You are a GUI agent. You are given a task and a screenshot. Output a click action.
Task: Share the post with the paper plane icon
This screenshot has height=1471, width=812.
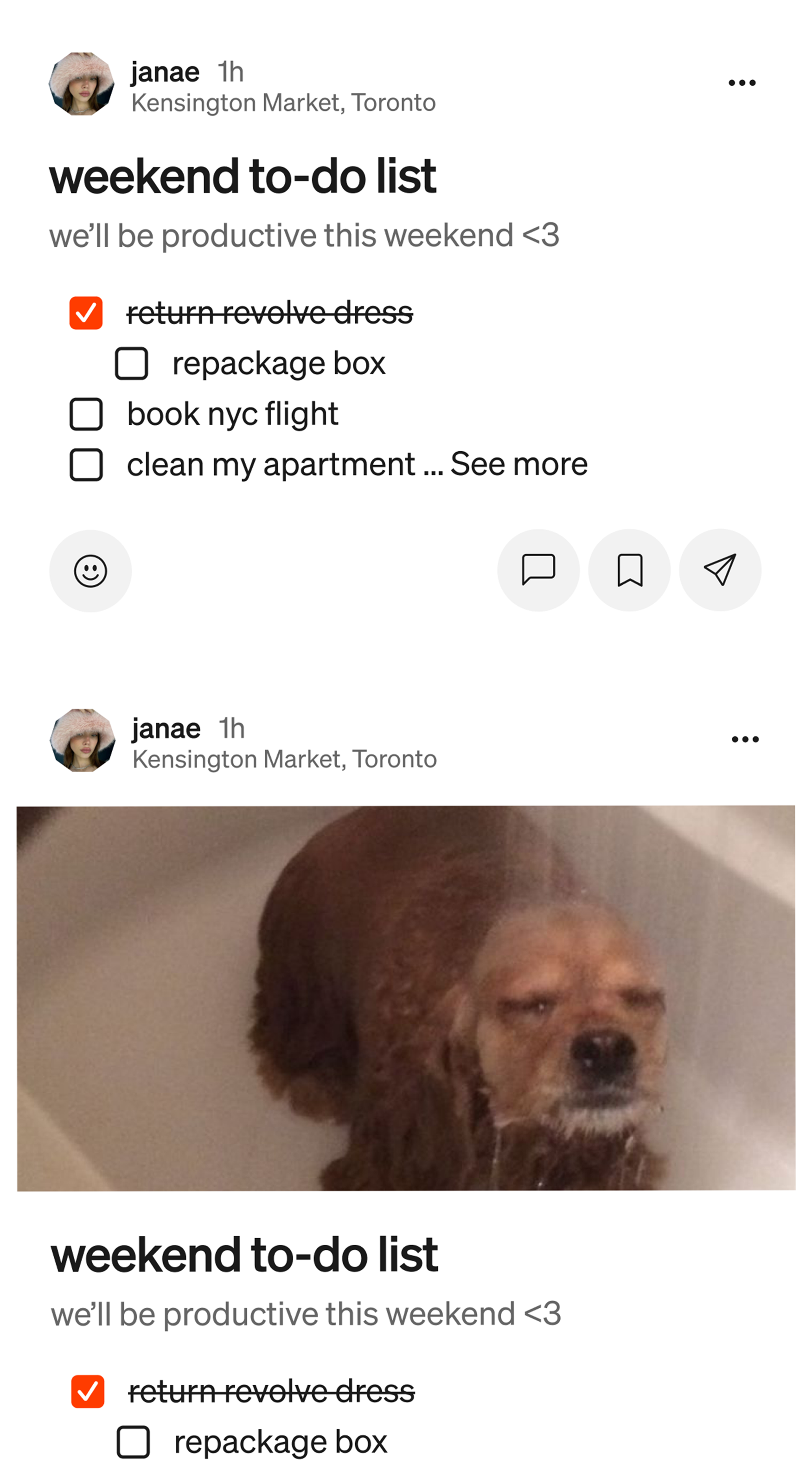[720, 570]
